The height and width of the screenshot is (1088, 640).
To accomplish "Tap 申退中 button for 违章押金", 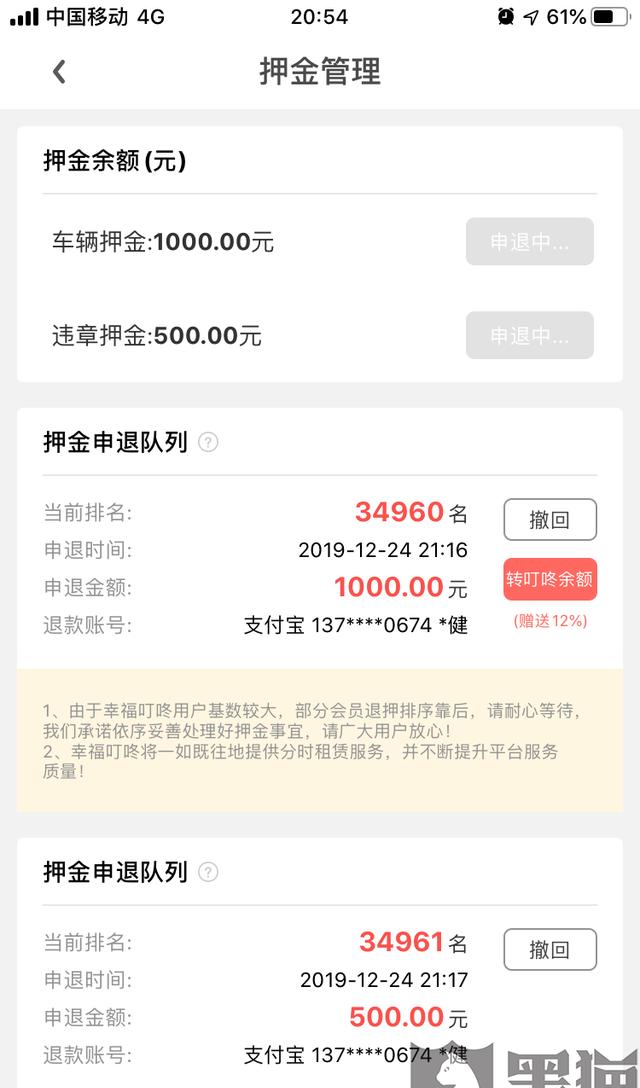I will click(530, 335).
